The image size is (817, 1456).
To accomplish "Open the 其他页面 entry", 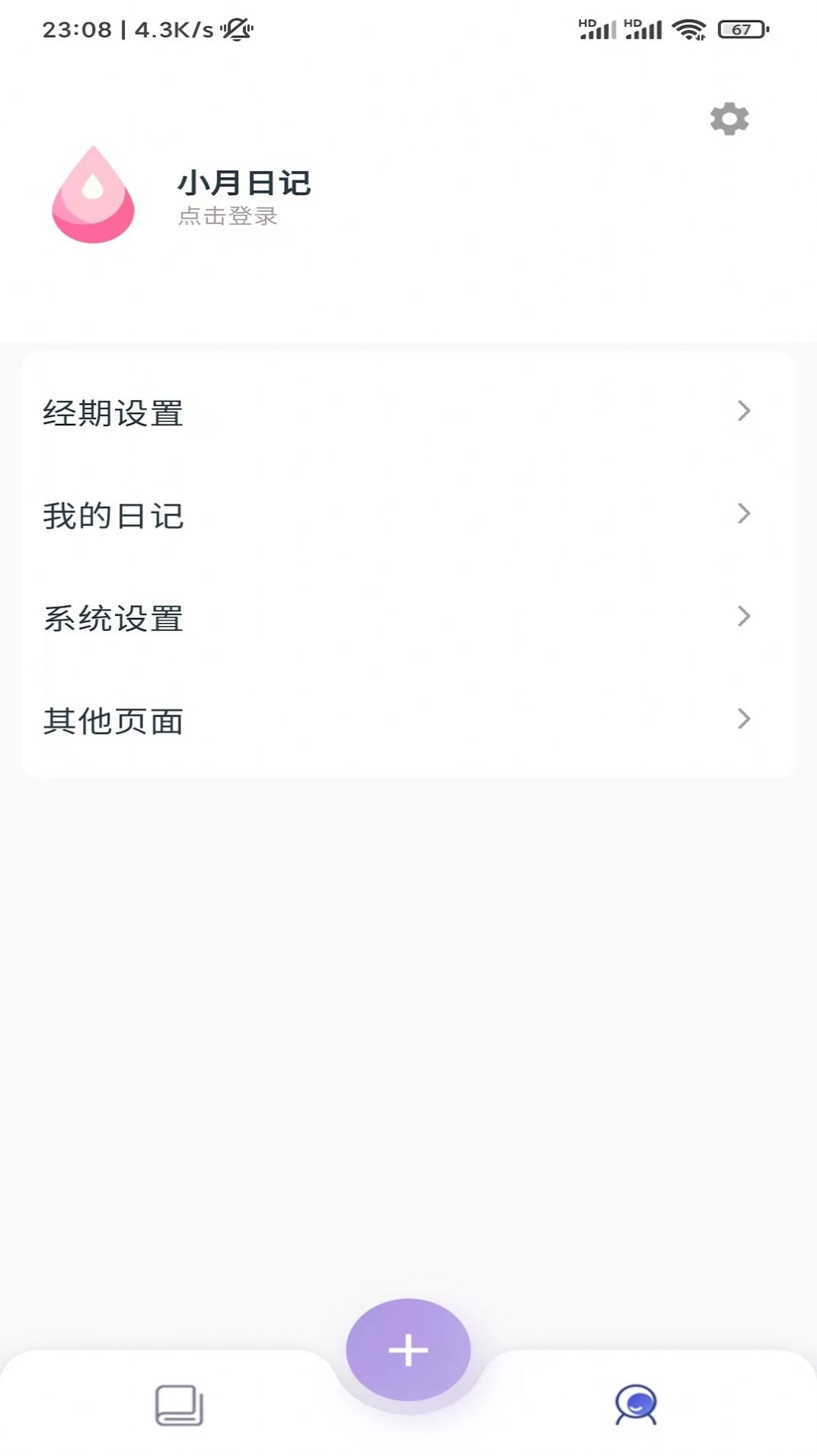I will pyautogui.click(x=745, y=719).
